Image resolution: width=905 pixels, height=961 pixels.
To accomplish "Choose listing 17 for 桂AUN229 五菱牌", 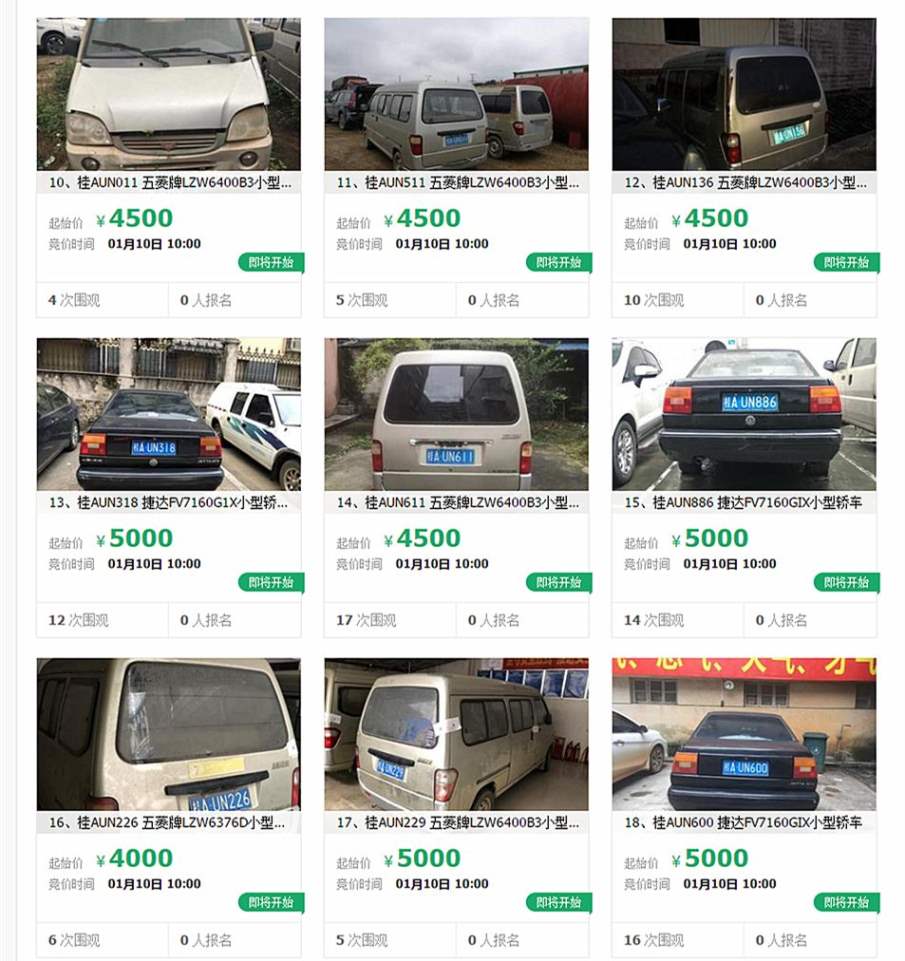I will [456, 823].
